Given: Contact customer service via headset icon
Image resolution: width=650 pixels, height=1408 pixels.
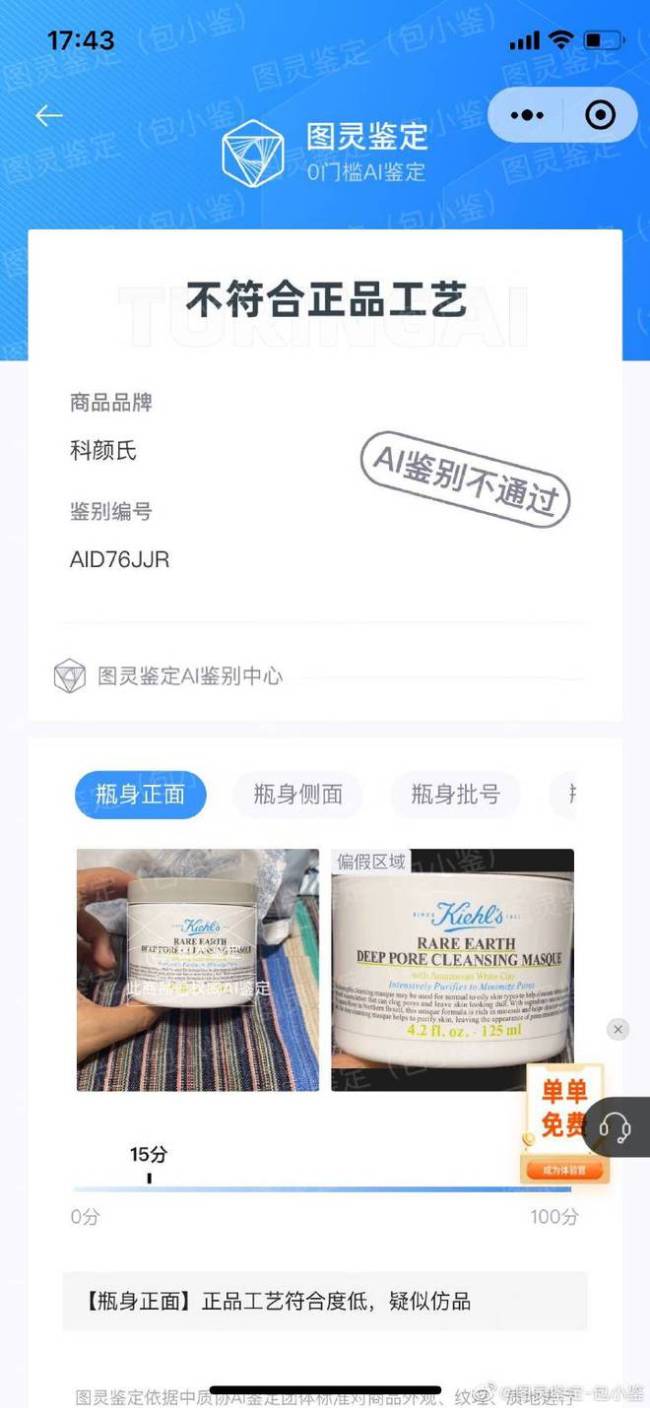Looking at the screenshot, I should (615, 1128).
